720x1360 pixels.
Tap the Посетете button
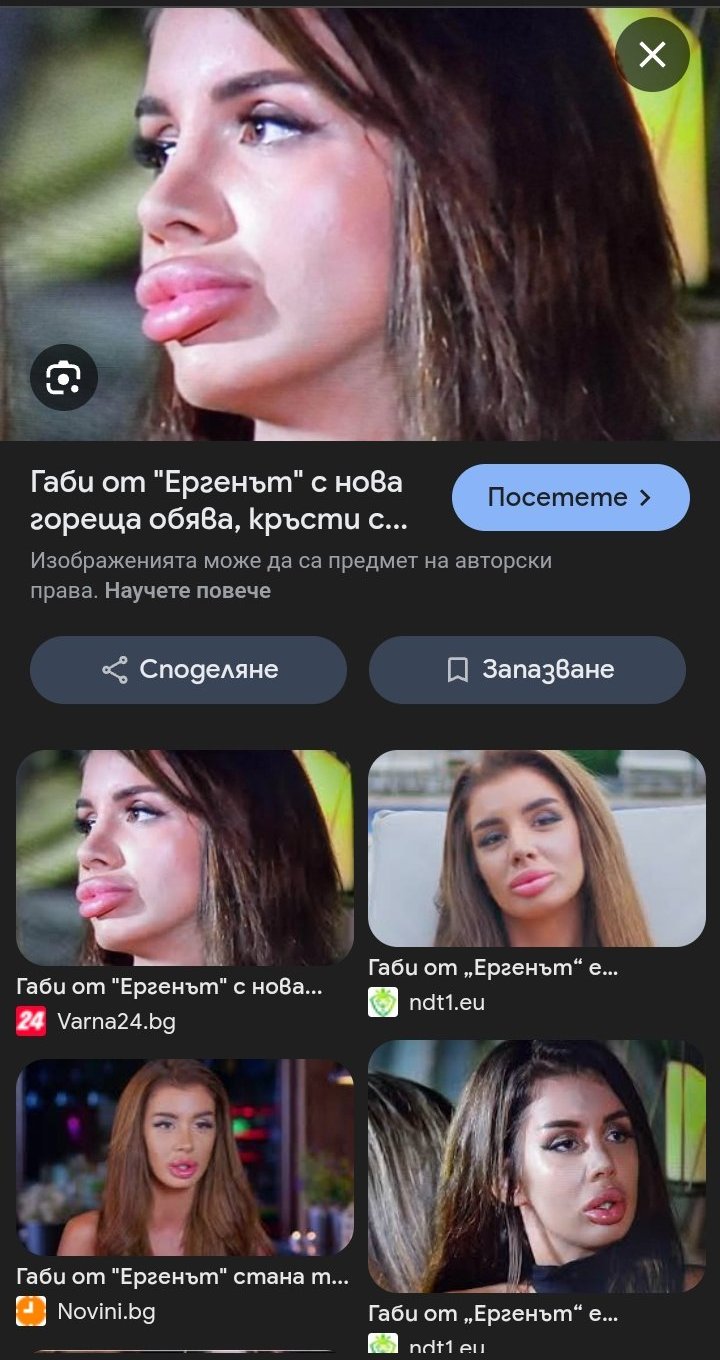tap(570, 497)
